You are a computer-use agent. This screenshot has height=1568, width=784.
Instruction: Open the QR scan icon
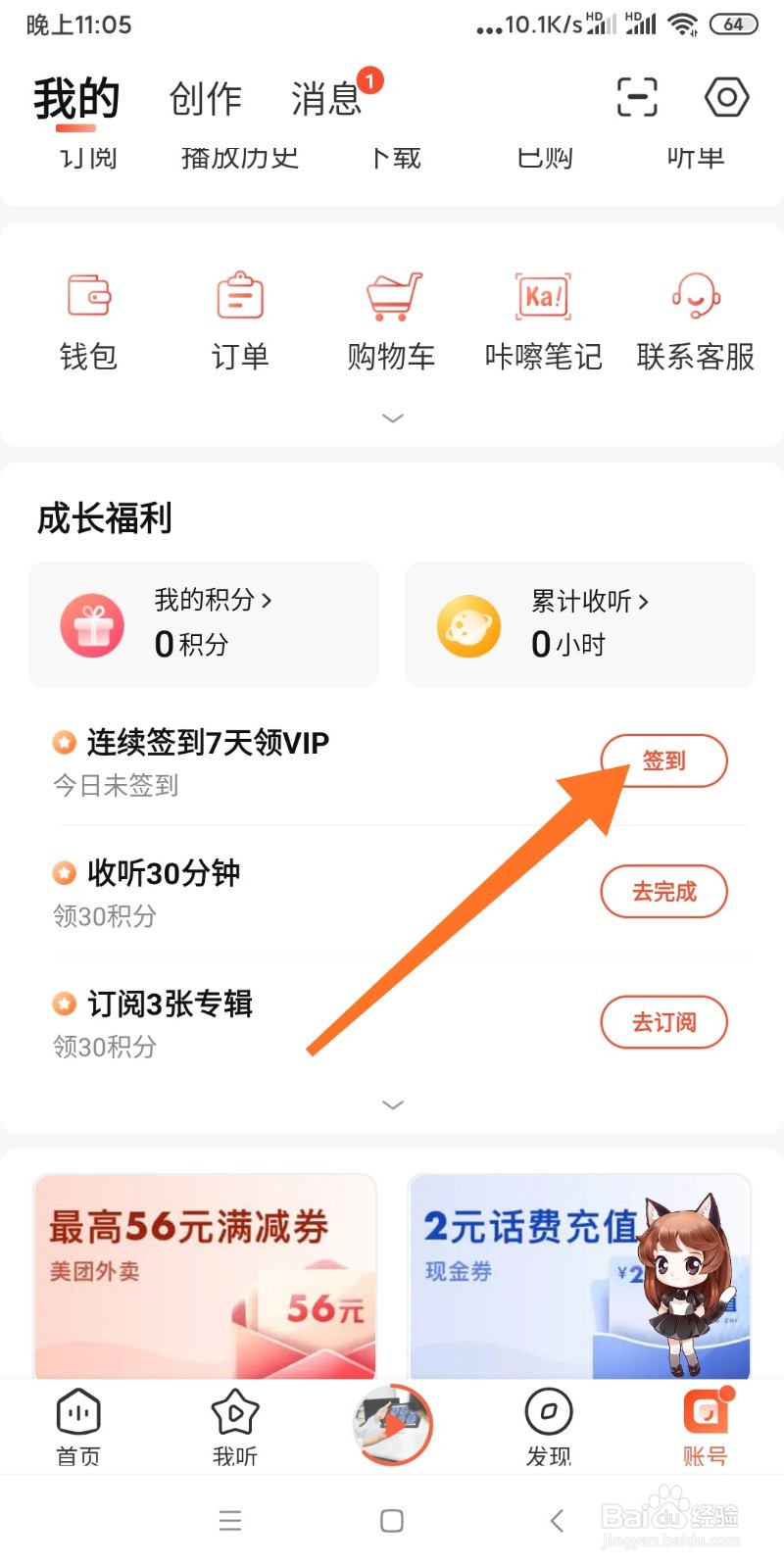point(637,98)
